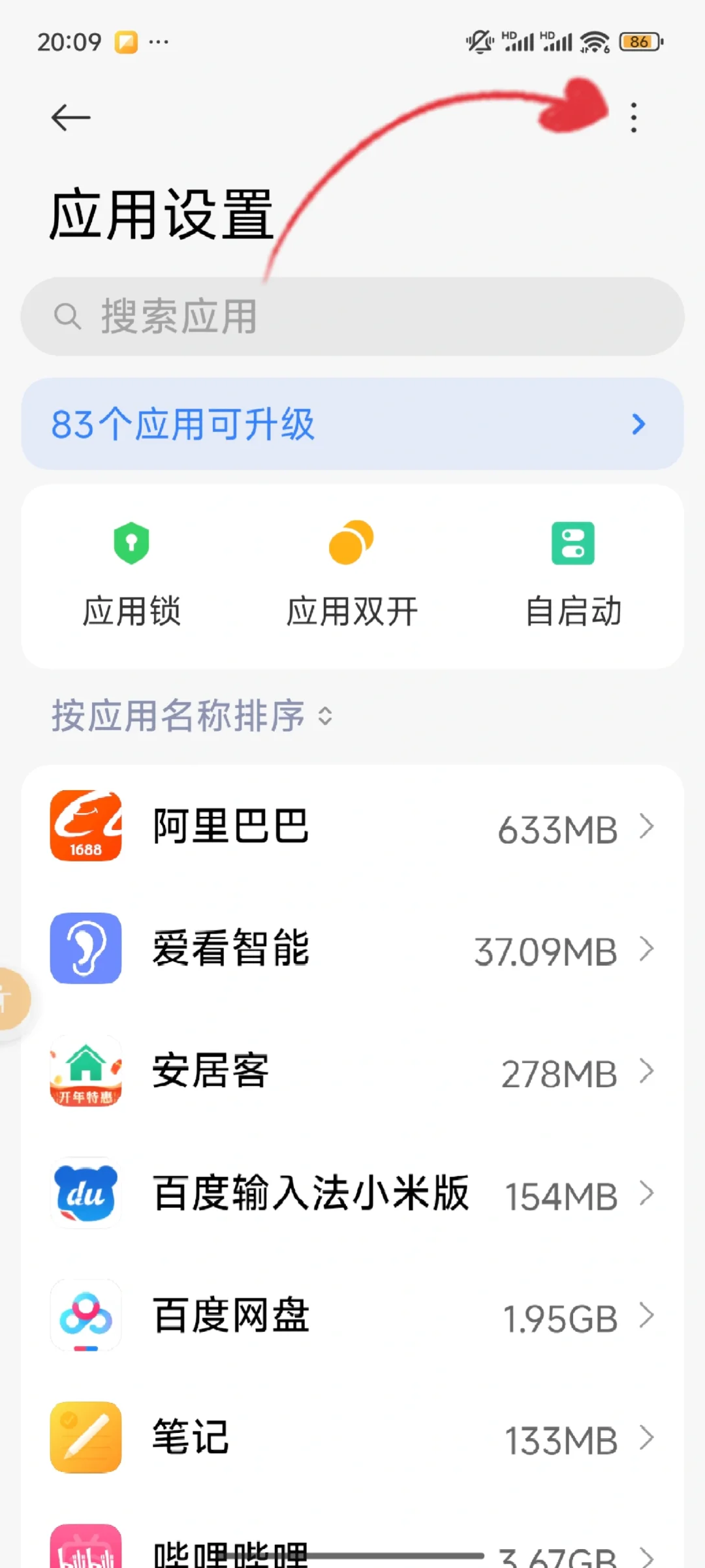
Task: Tap the search apps input field
Action: (352, 317)
